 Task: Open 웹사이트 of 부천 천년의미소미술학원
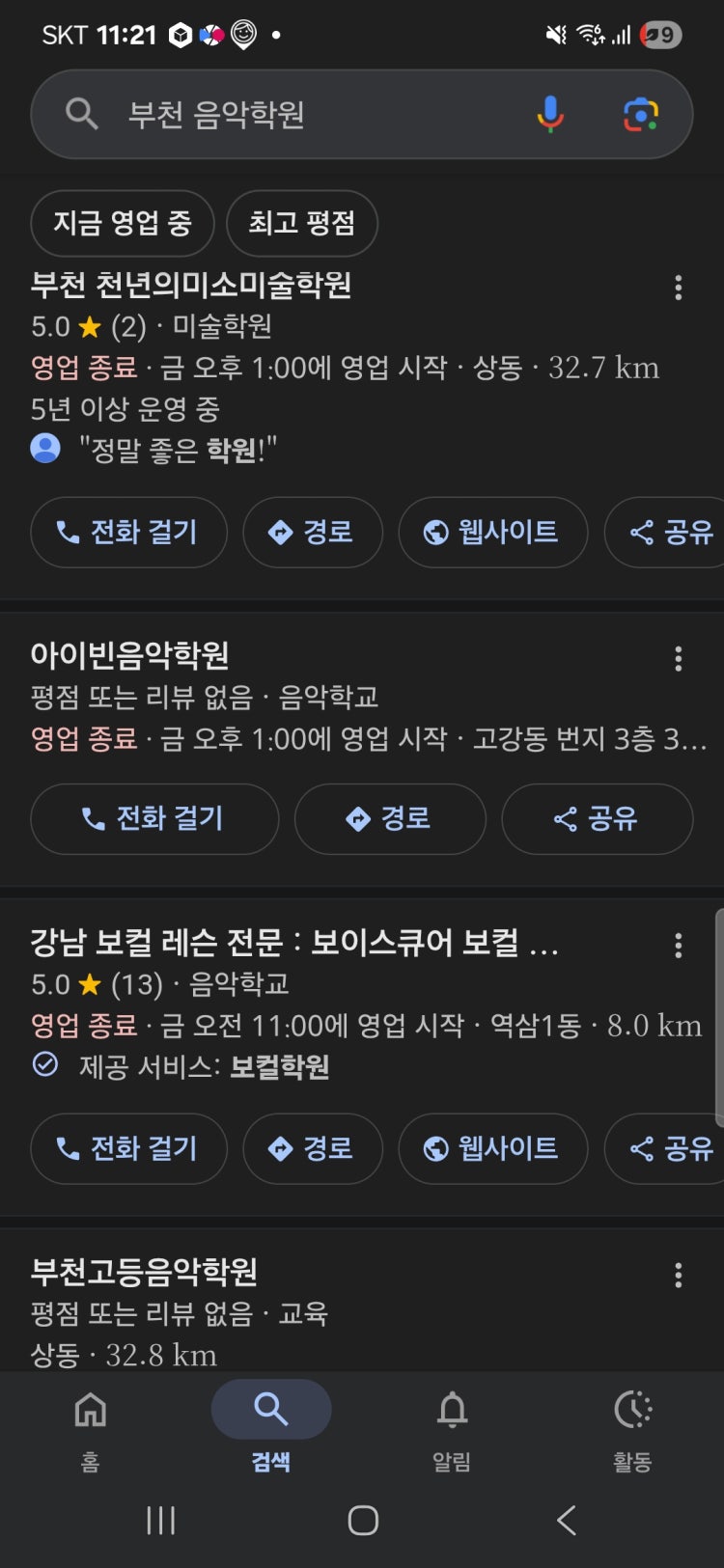pyautogui.click(x=492, y=532)
